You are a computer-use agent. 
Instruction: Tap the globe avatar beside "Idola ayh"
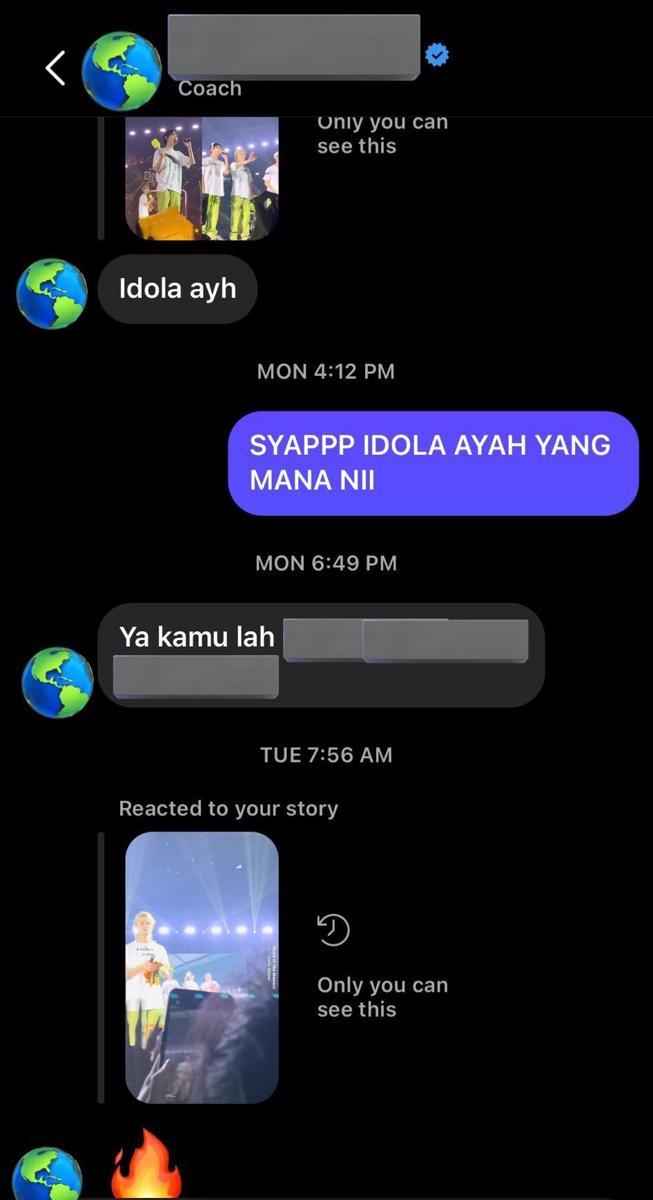(x=52, y=294)
